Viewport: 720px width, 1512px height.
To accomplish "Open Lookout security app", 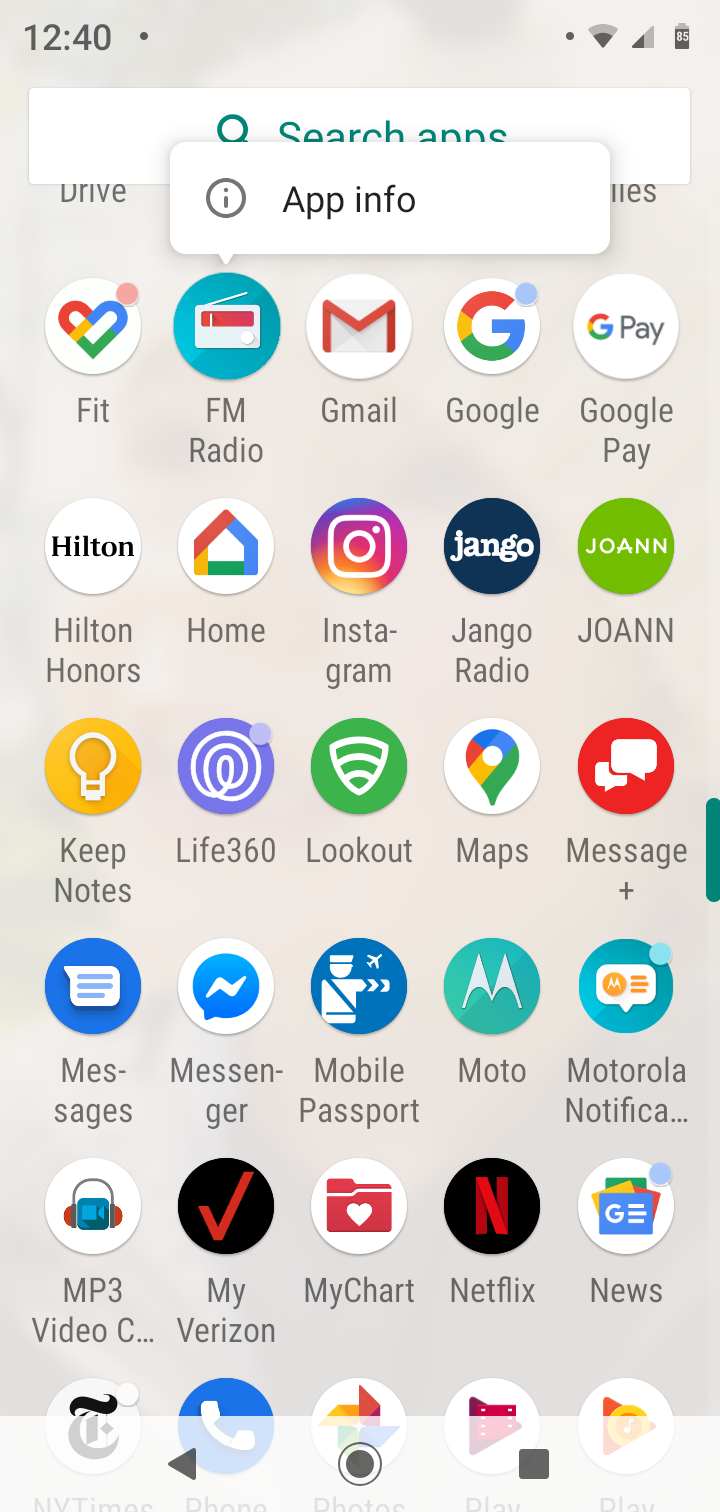I will coord(359,767).
